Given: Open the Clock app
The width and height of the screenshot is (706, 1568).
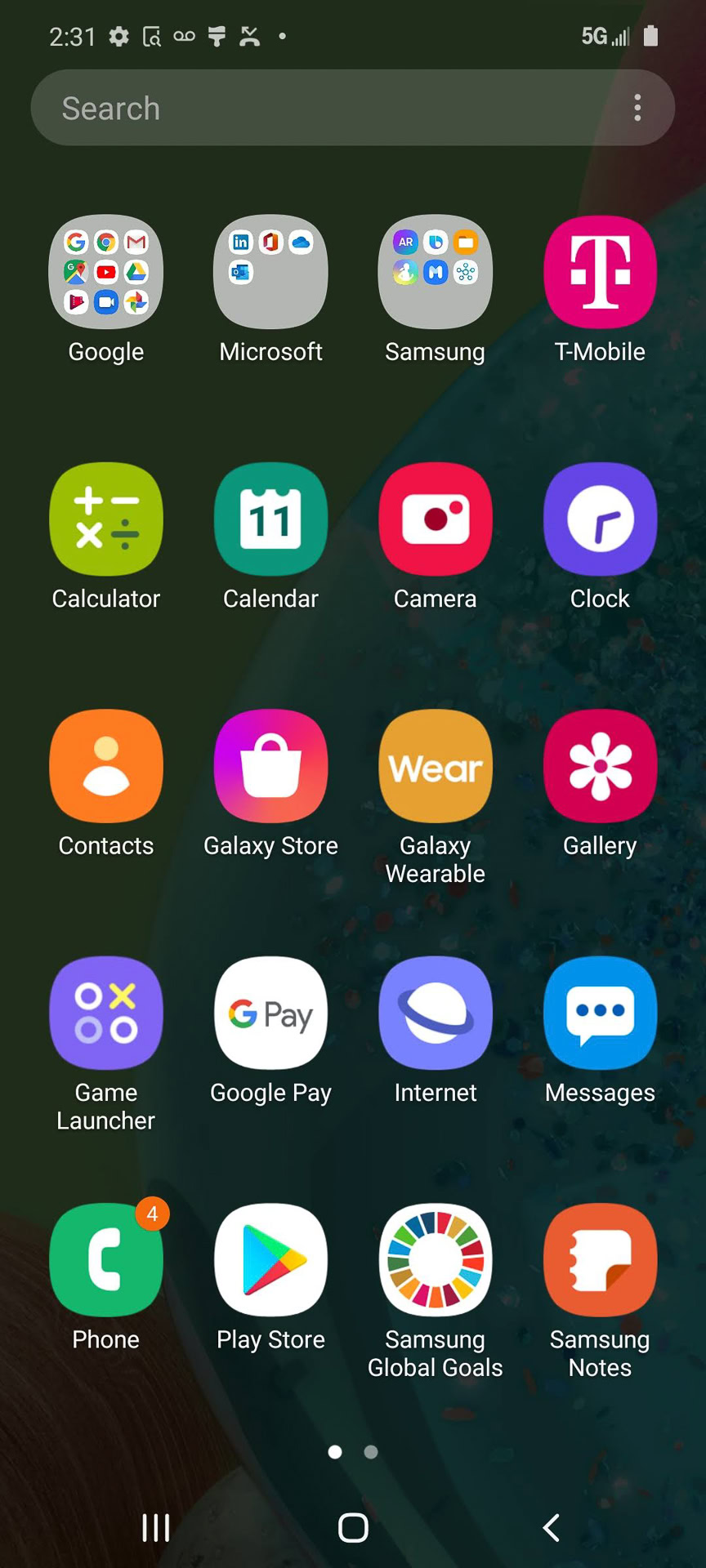Looking at the screenshot, I should tap(601, 520).
